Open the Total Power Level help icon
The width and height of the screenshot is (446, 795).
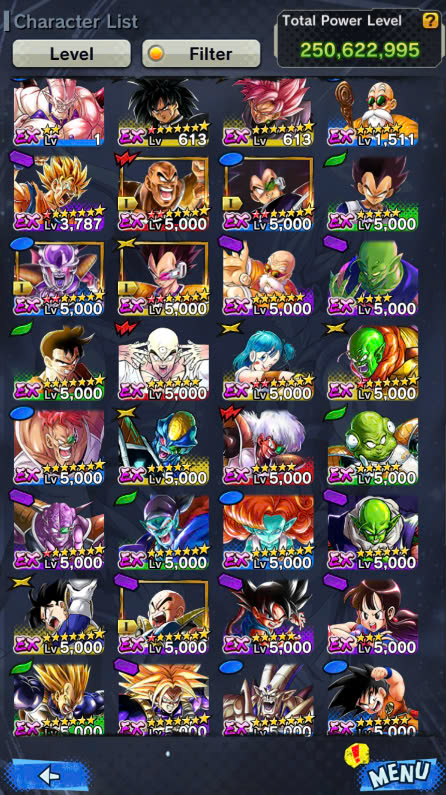click(x=430, y=20)
